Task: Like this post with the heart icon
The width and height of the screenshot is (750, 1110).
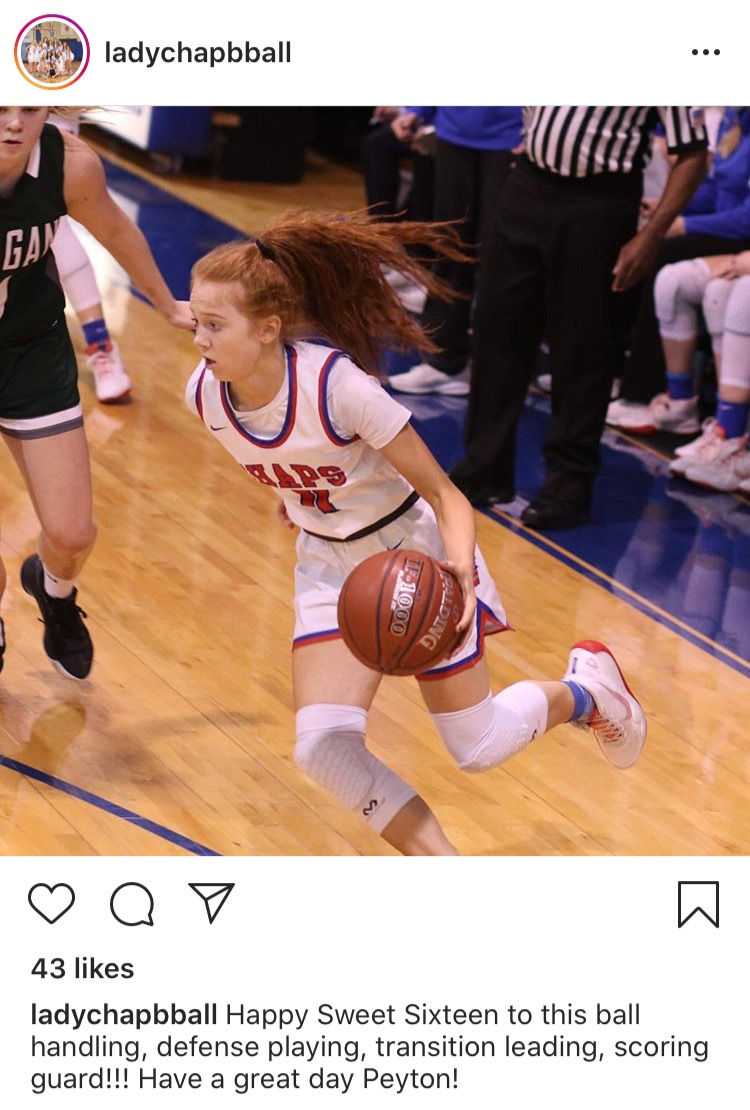Action: (51, 904)
